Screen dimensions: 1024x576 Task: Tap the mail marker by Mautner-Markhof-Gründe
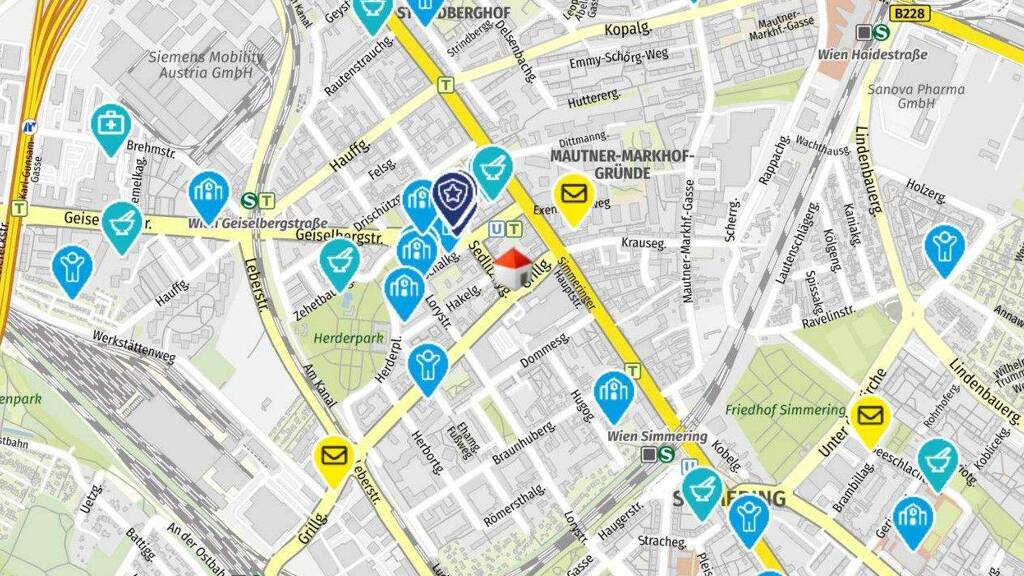coord(573,199)
